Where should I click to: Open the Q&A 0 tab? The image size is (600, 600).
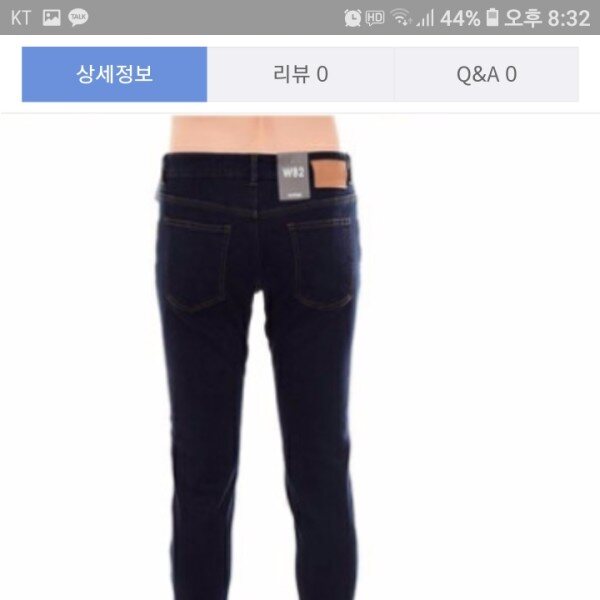coord(486,74)
